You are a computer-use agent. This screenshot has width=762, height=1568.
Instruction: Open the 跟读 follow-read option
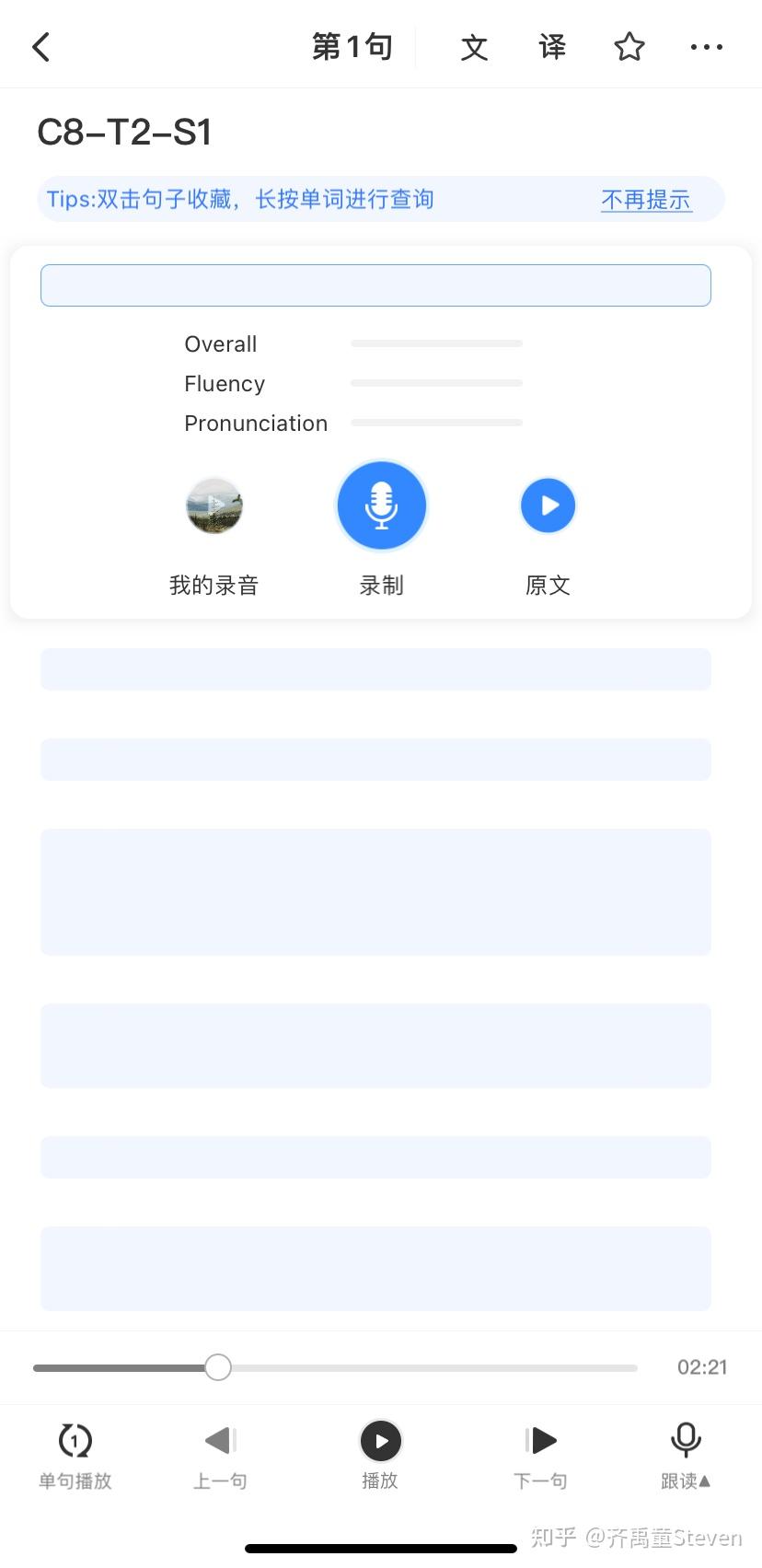coord(686,1441)
